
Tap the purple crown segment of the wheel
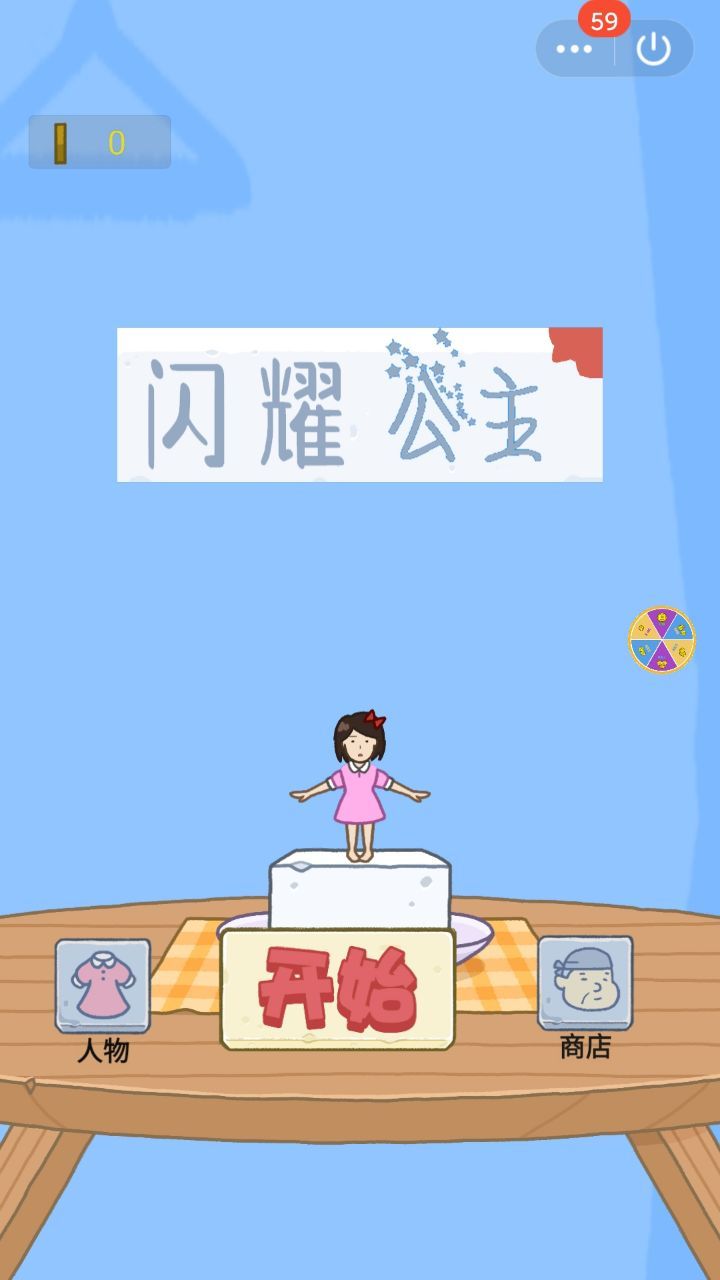pos(662,618)
